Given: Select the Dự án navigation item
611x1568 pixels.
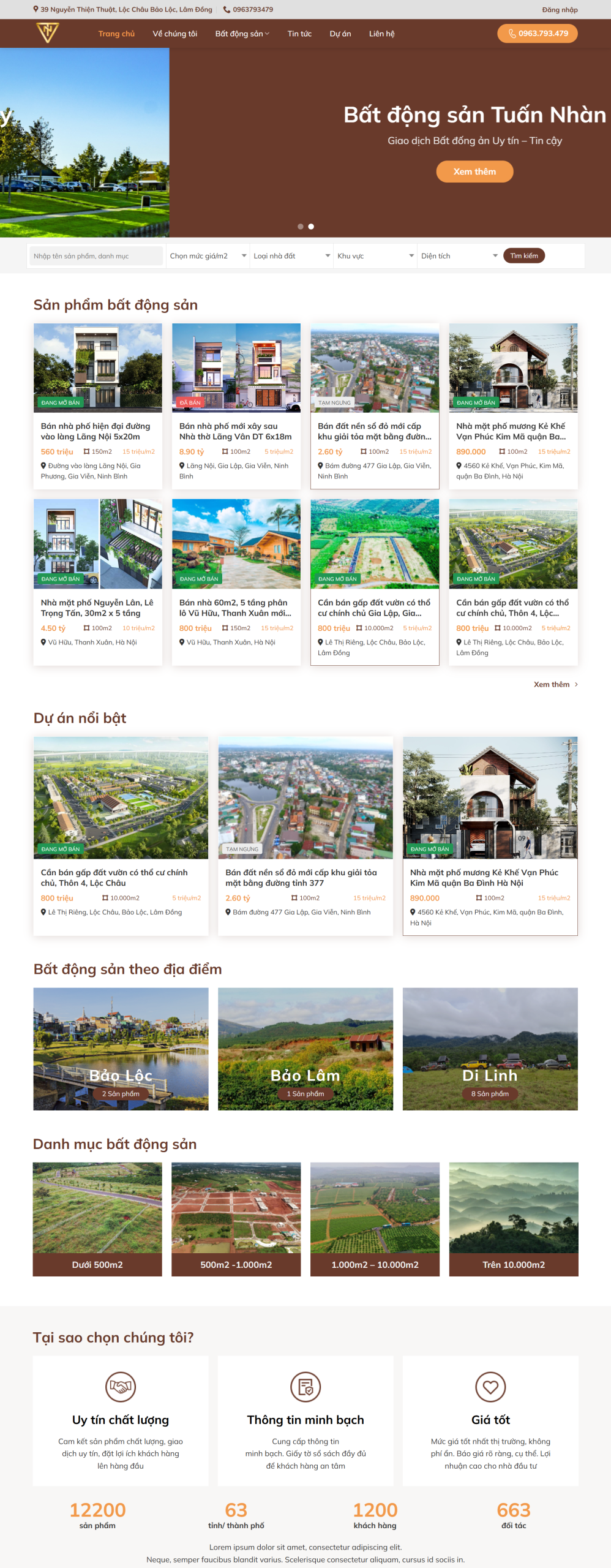Looking at the screenshot, I should tap(341, 34).
